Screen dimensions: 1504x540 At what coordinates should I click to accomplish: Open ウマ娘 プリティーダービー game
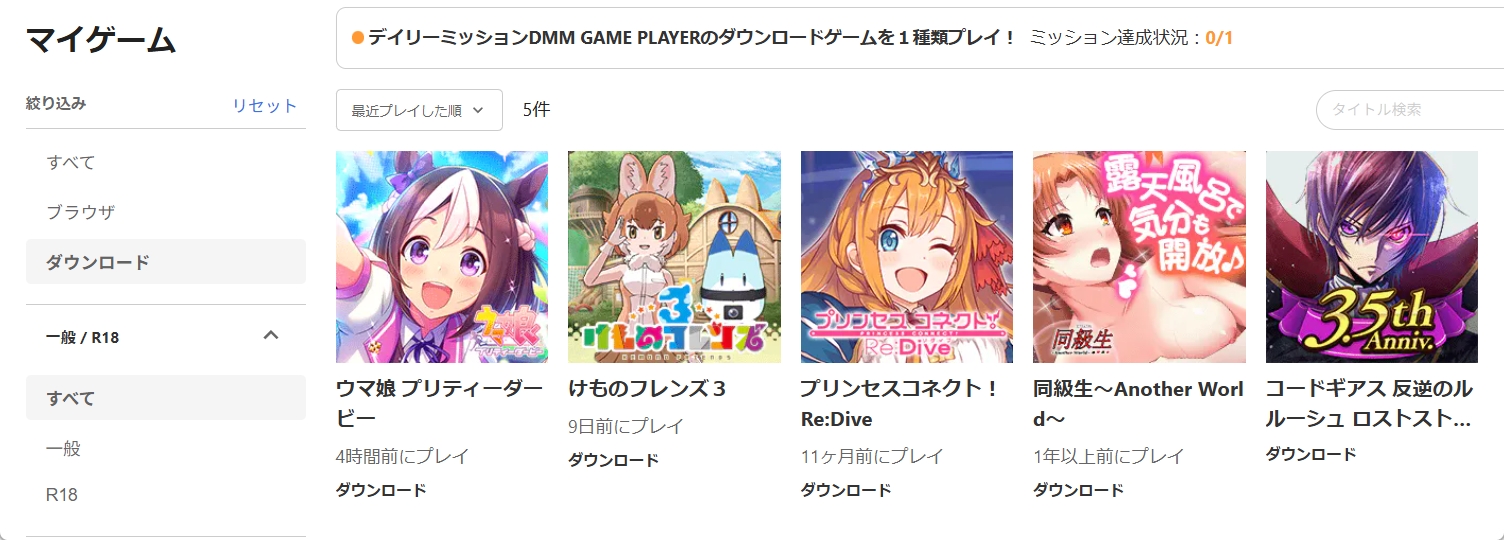pos(441,257)
